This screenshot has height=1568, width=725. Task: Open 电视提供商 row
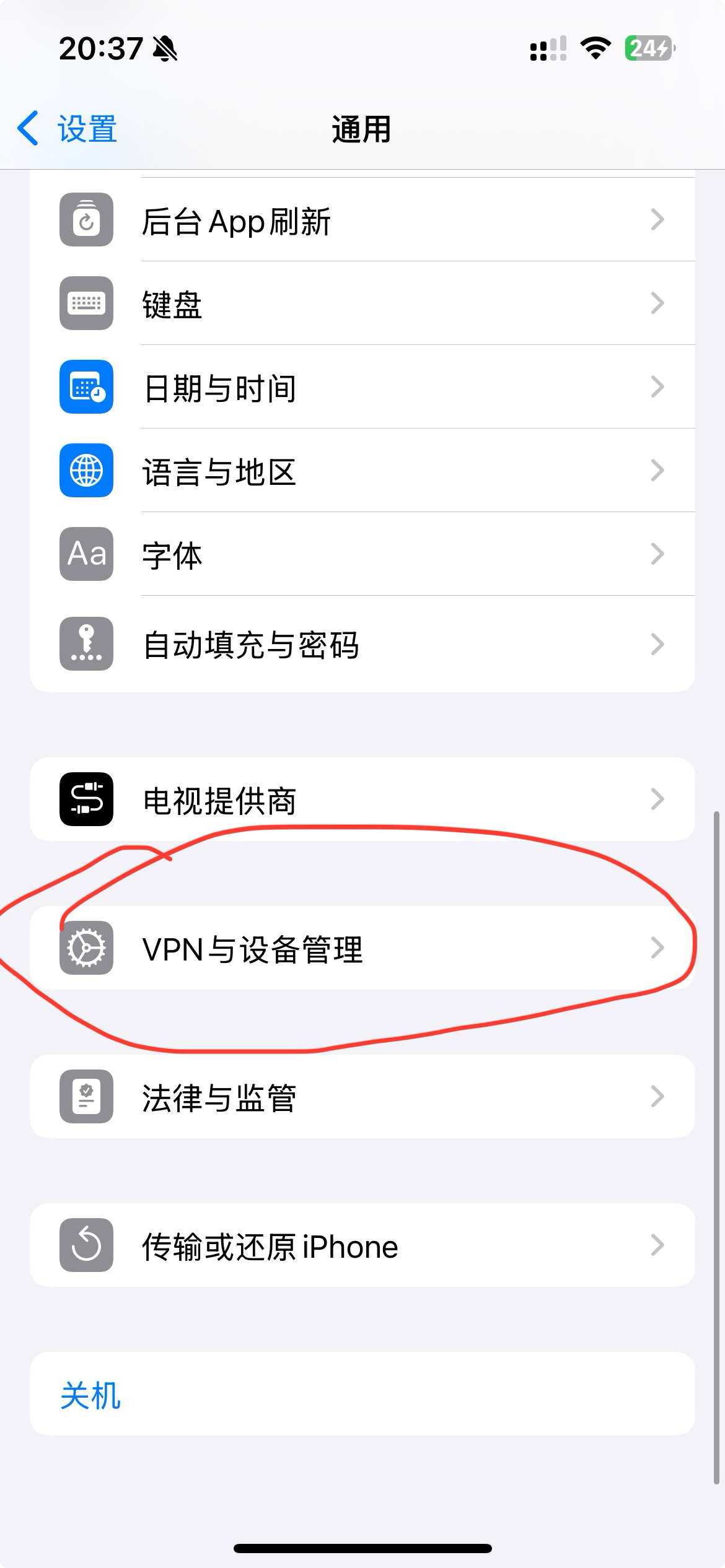[x=362, y=799]
